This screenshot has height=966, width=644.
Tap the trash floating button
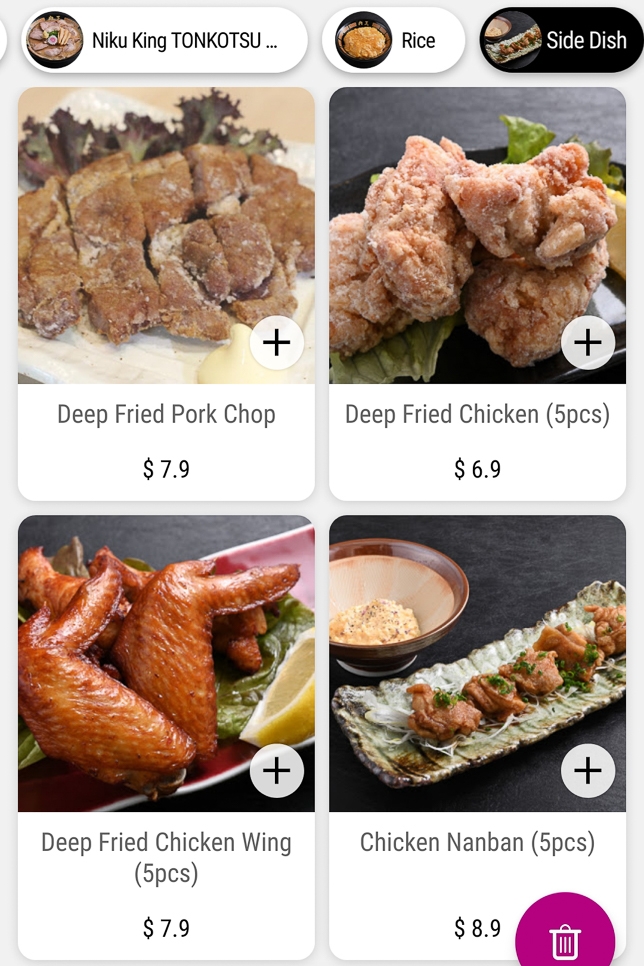pyautogui.click(x=565, y=940)
